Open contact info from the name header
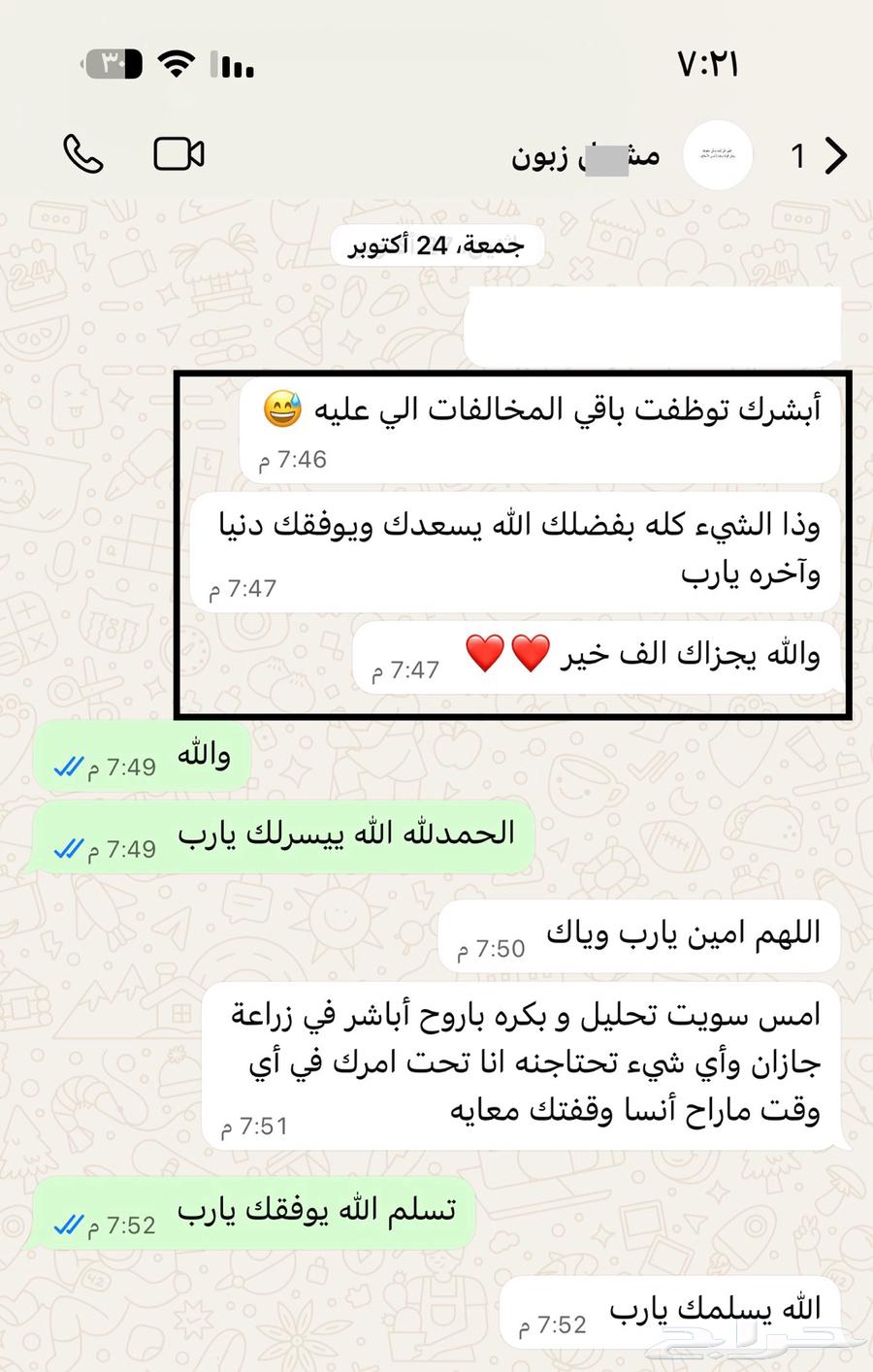 [x=586, y=155]
